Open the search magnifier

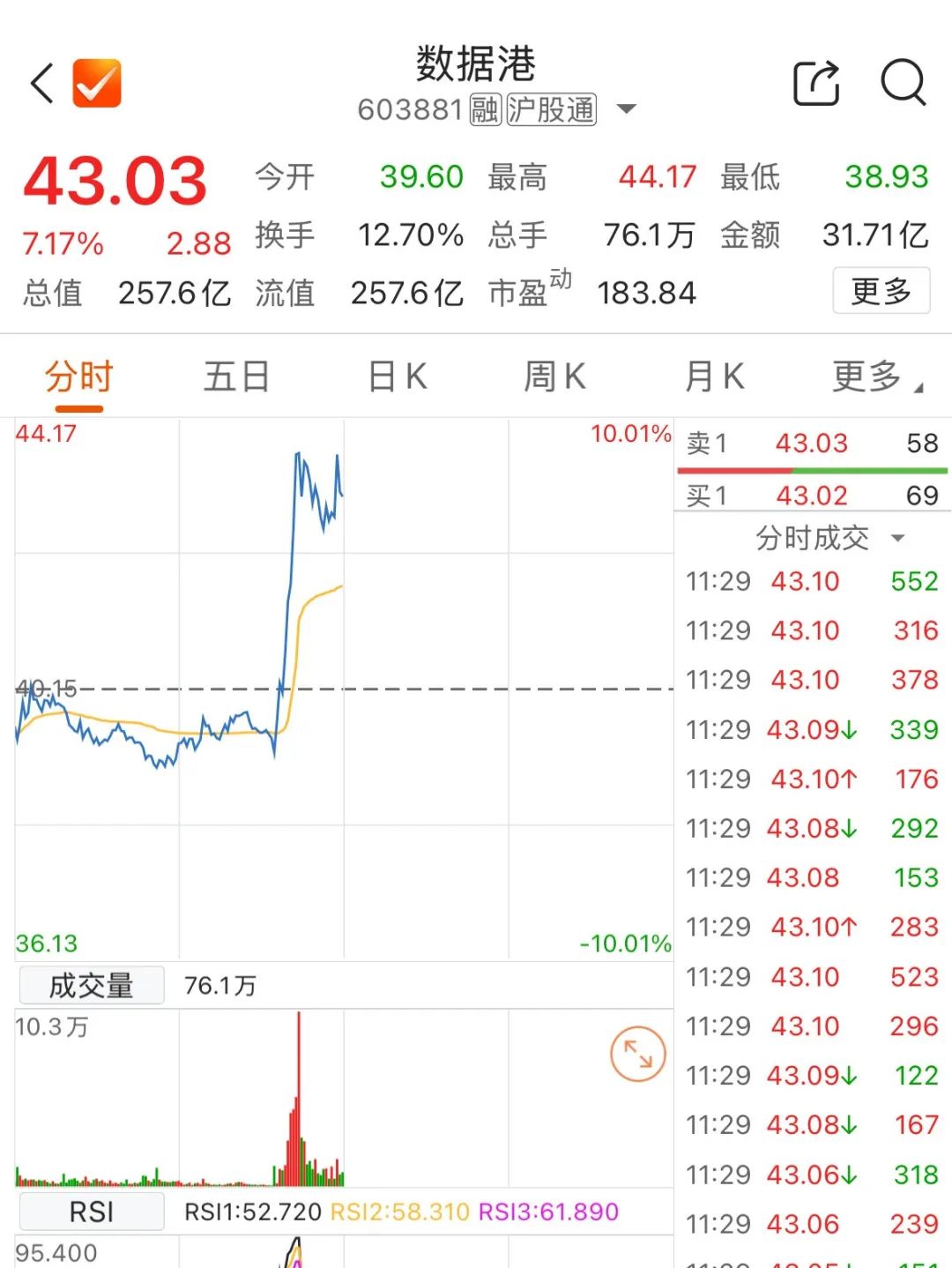[x=903, y=84]
